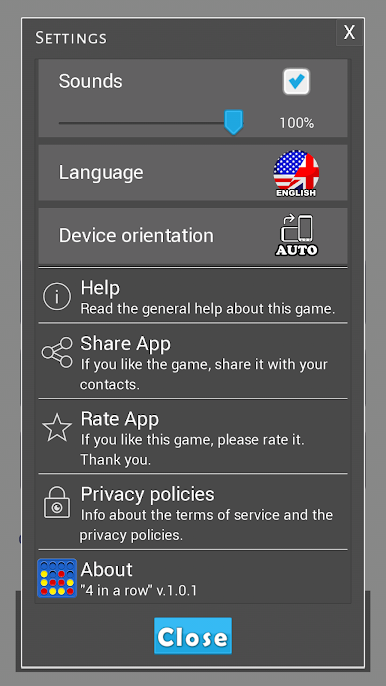The image size is (386, 686).
Task: Tap the sound volume slider handle
Action: coord(233,122)
